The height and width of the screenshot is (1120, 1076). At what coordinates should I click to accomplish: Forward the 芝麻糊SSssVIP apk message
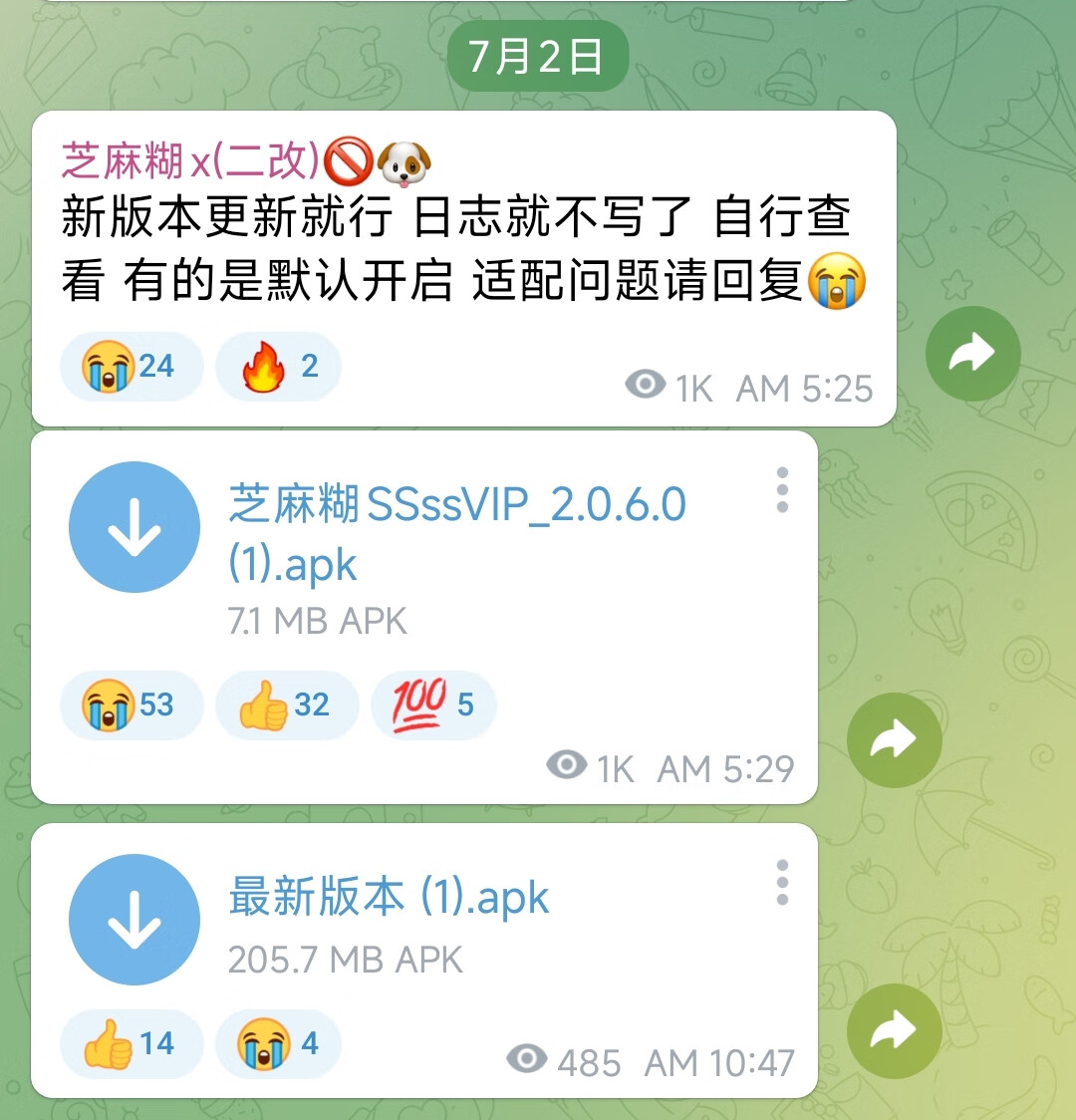tap(894, 740)
